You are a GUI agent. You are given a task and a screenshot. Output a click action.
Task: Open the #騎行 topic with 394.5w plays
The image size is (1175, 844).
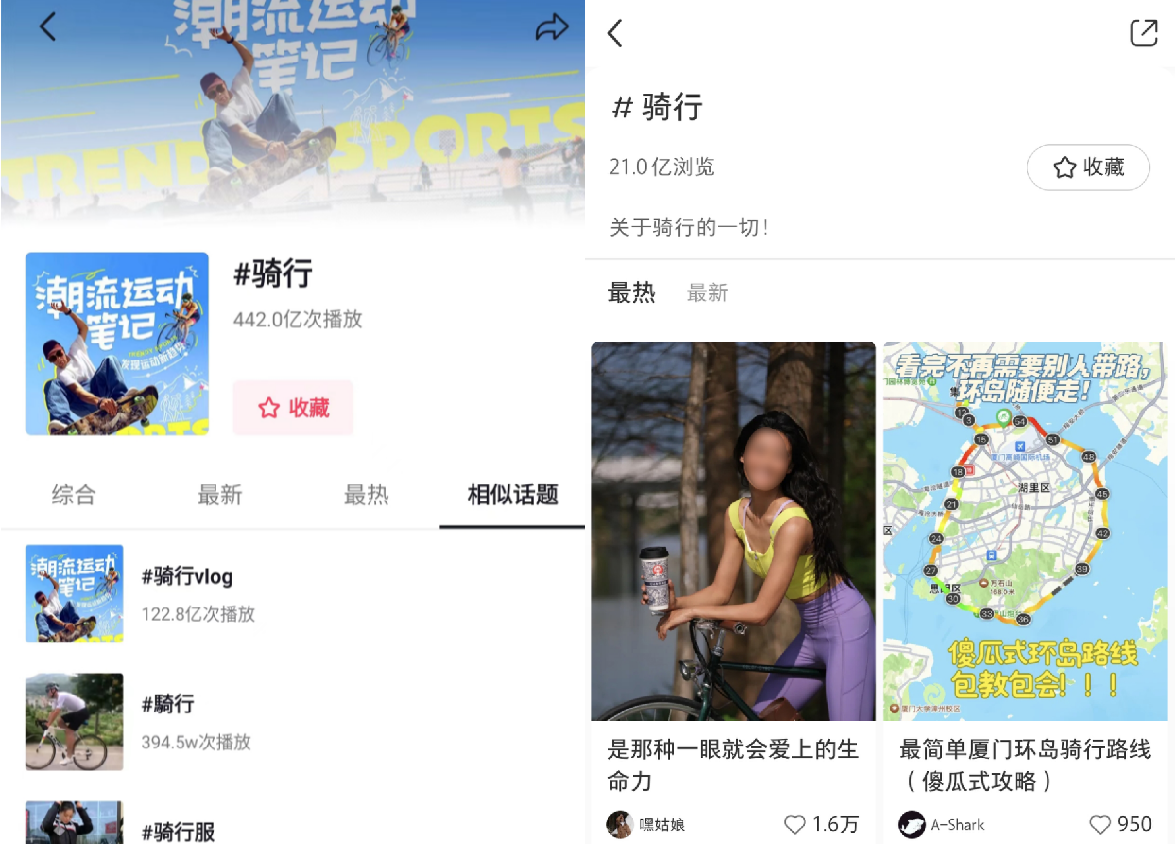point(168,704)
